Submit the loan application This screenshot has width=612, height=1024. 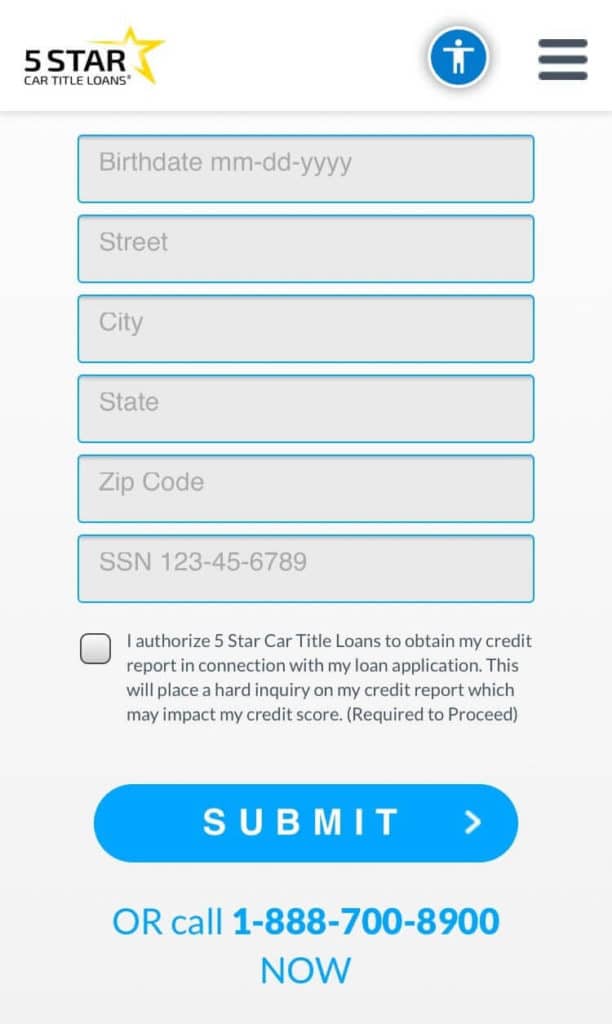[x=306, y=823]
